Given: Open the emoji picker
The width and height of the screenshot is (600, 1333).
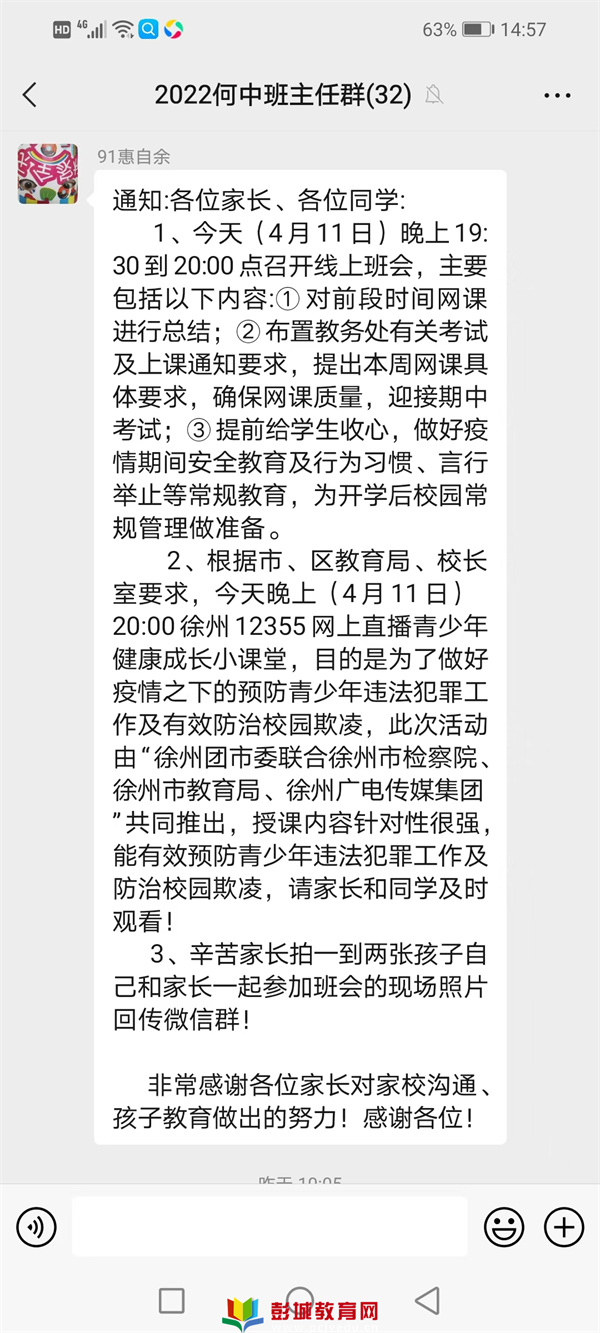Looking at the screenshot, I should point(504,1227).
